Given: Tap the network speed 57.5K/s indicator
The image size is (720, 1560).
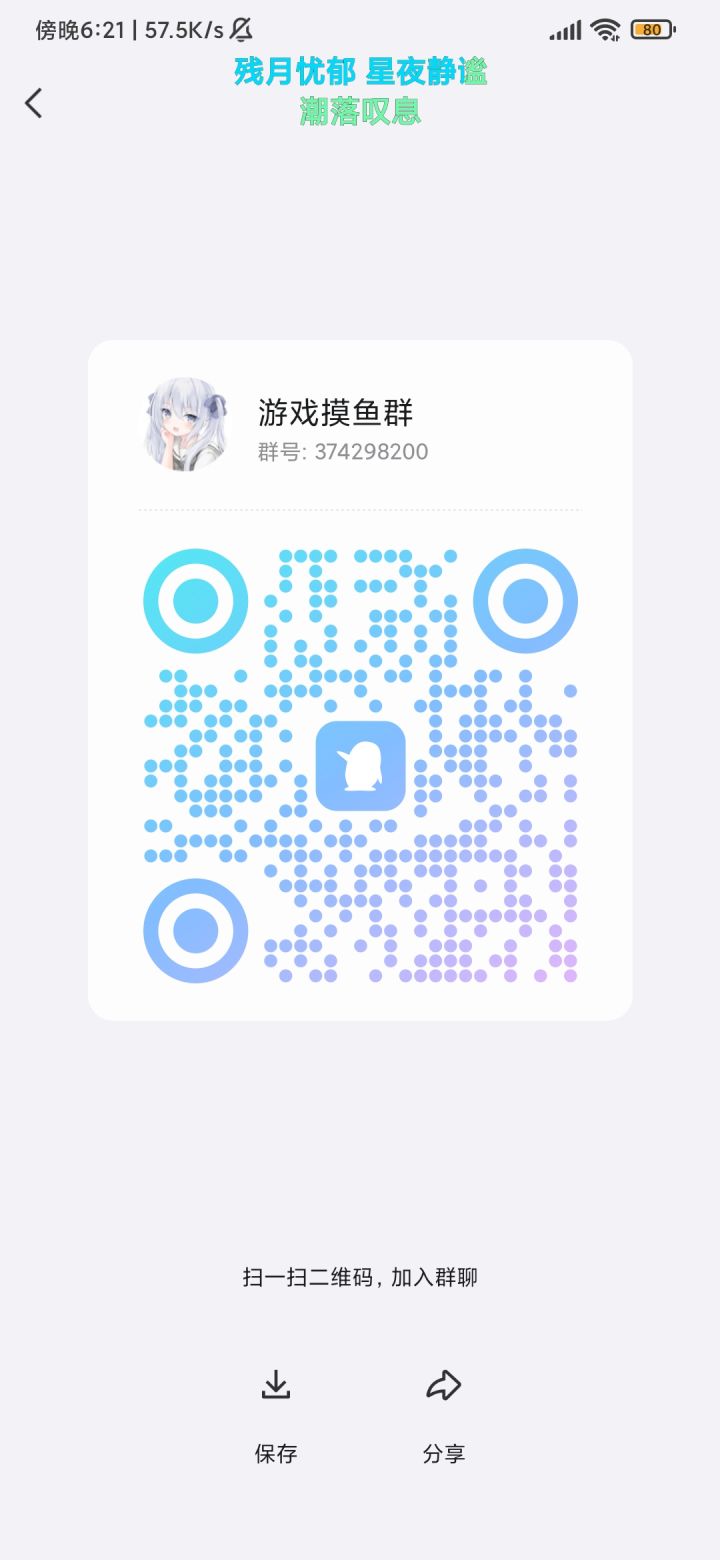Looking at the screenshot, I should tap(180, 29).
